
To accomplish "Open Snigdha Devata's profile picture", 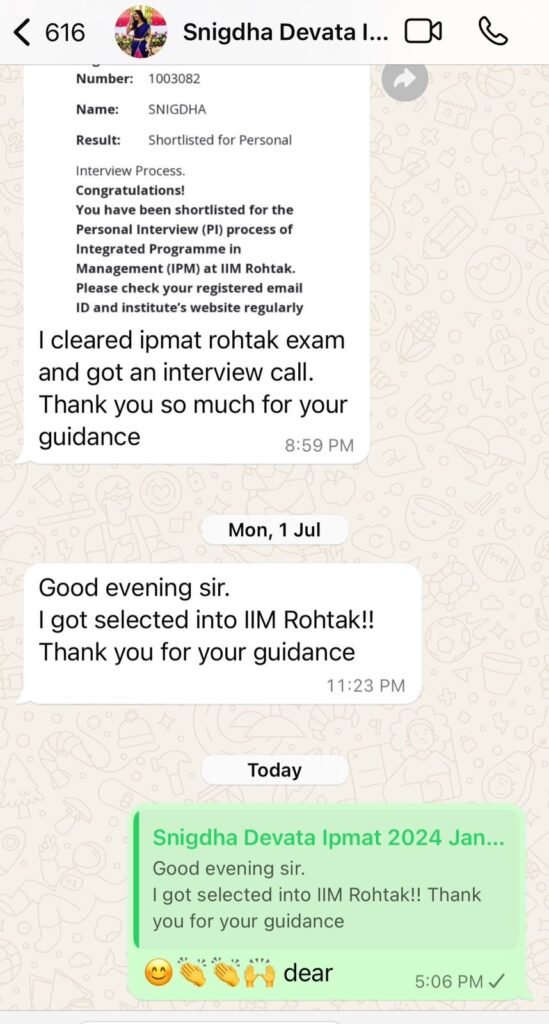I will (140, 32).
